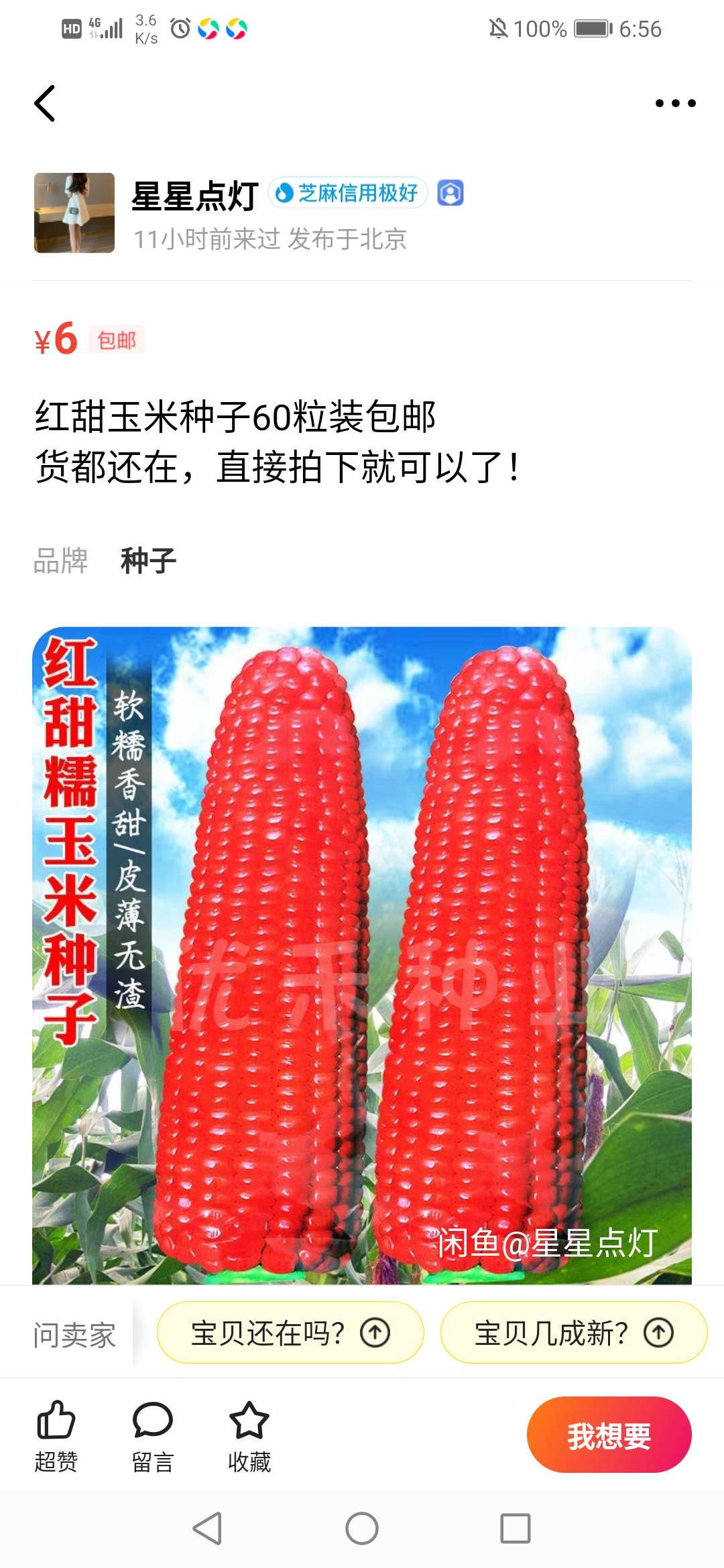724x1568 pixels.
Task: Send the "宝贝几成新?" quick question
Action: [x=573, y=1333]
